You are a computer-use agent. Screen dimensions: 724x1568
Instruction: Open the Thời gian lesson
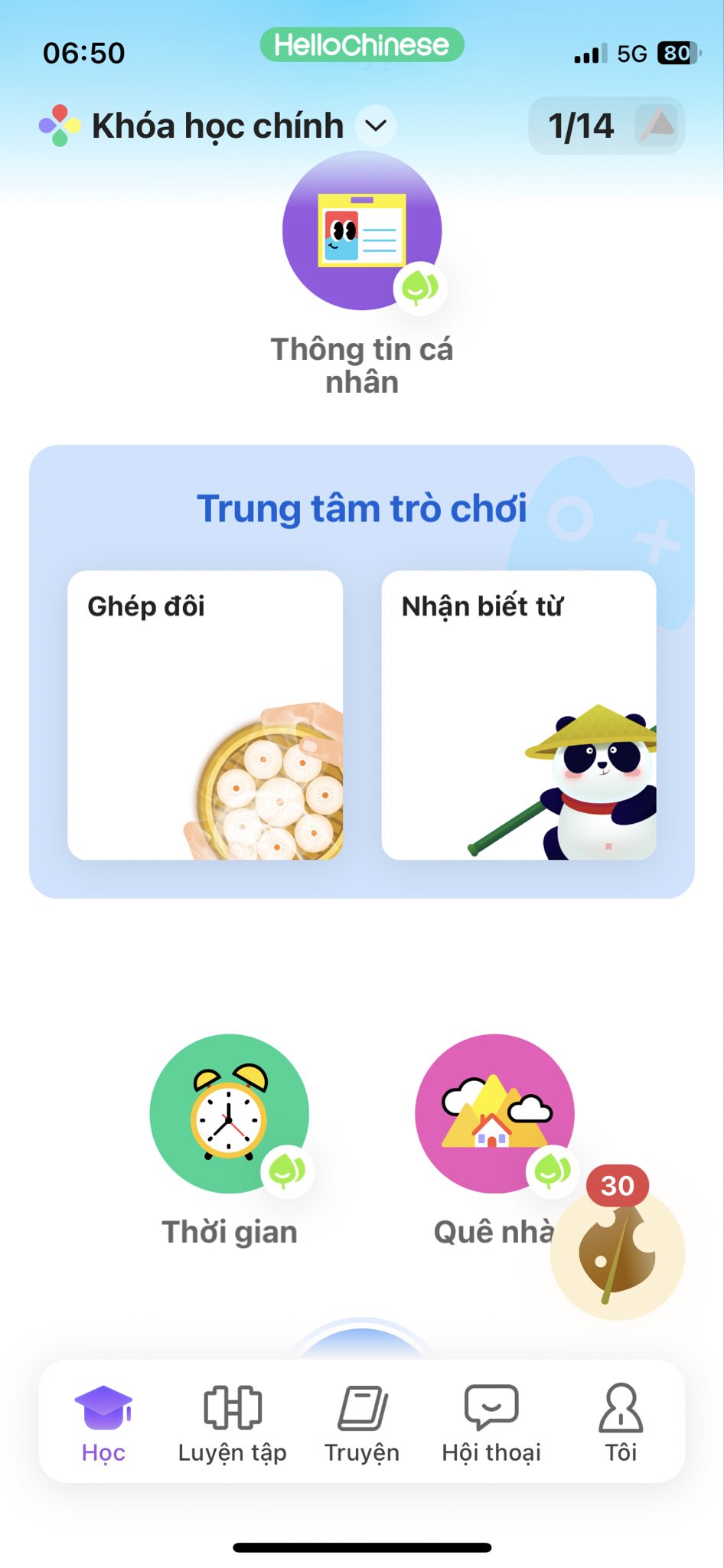click(x=230, y=1113)
